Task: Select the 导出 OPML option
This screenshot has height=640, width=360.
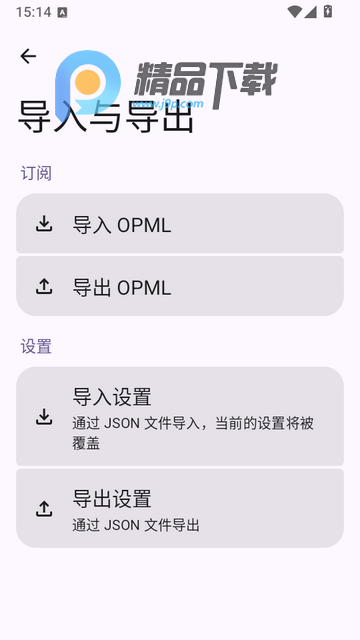Action: pyautogui.click(x=180, y=286)
